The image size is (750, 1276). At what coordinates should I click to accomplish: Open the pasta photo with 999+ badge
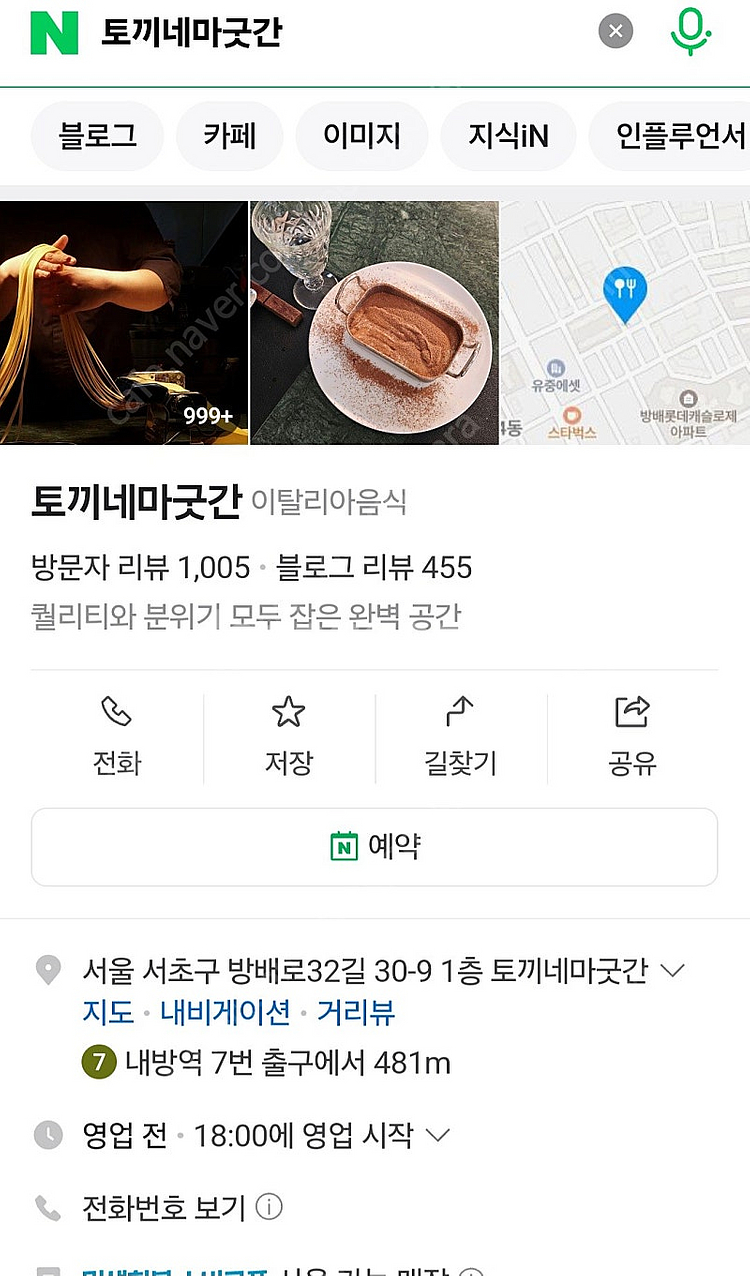click(x=123, y=323)
